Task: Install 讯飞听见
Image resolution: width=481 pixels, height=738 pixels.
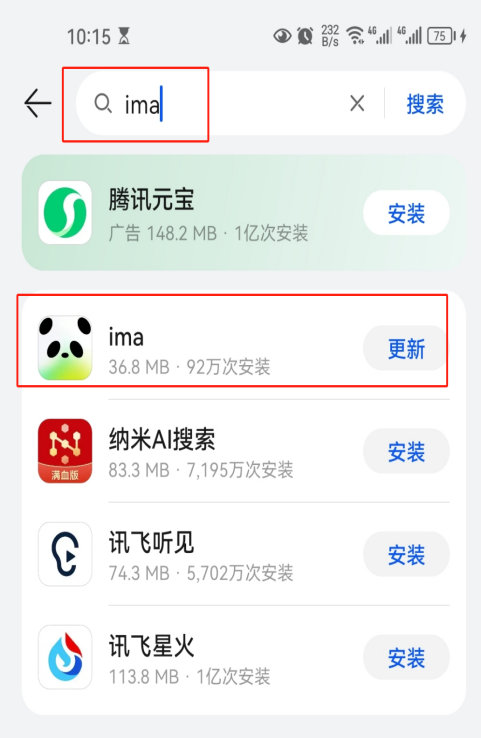Action: point(406,554)
